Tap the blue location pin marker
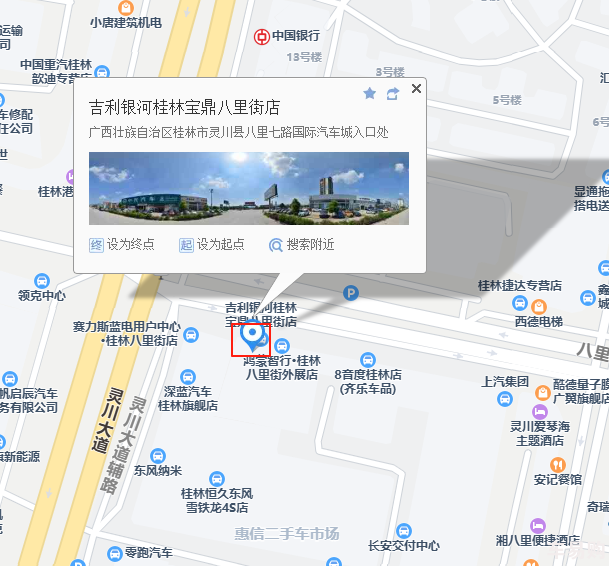Viewport: 609px width, 566px height. pyautogui.click(x=252, y=336)
